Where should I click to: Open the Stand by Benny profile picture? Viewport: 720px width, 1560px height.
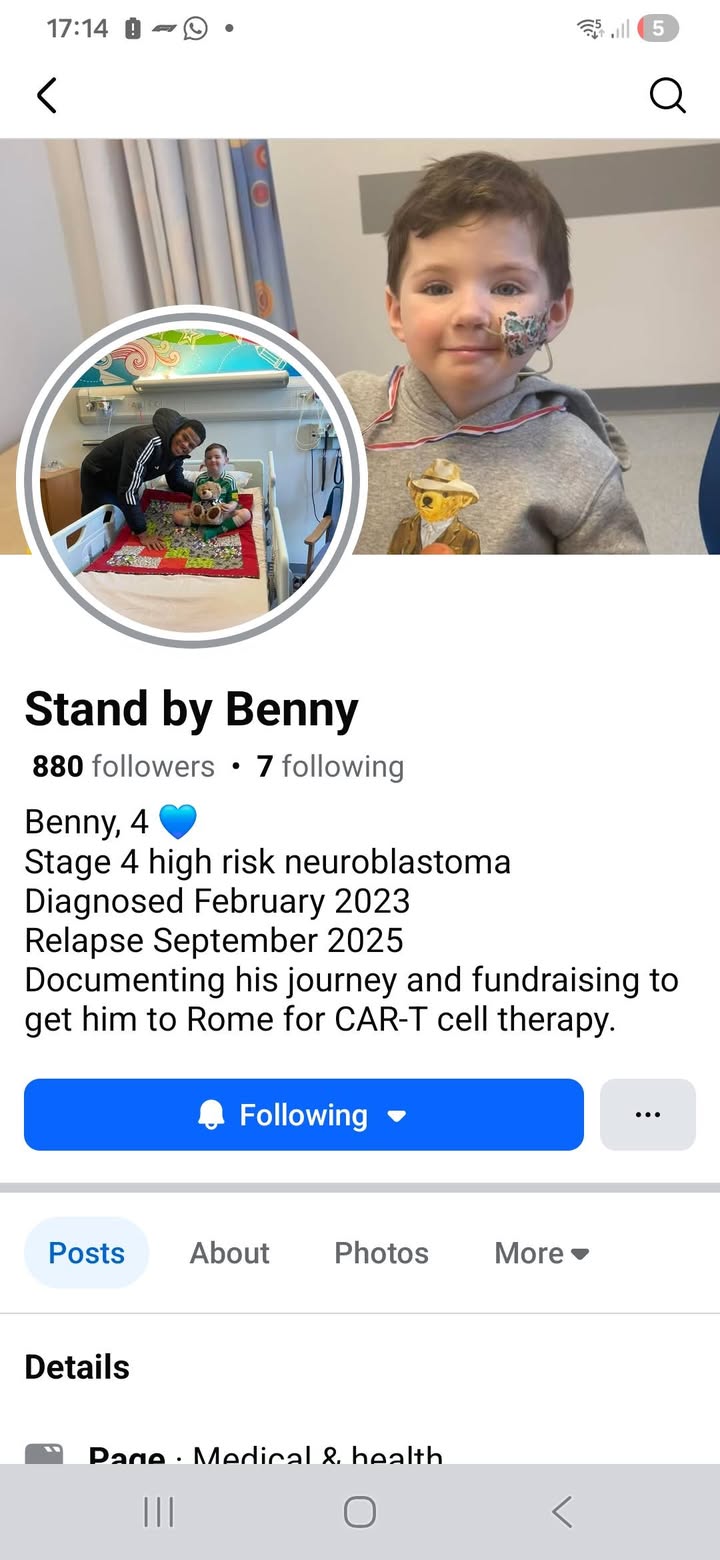(x=192, y=478)
